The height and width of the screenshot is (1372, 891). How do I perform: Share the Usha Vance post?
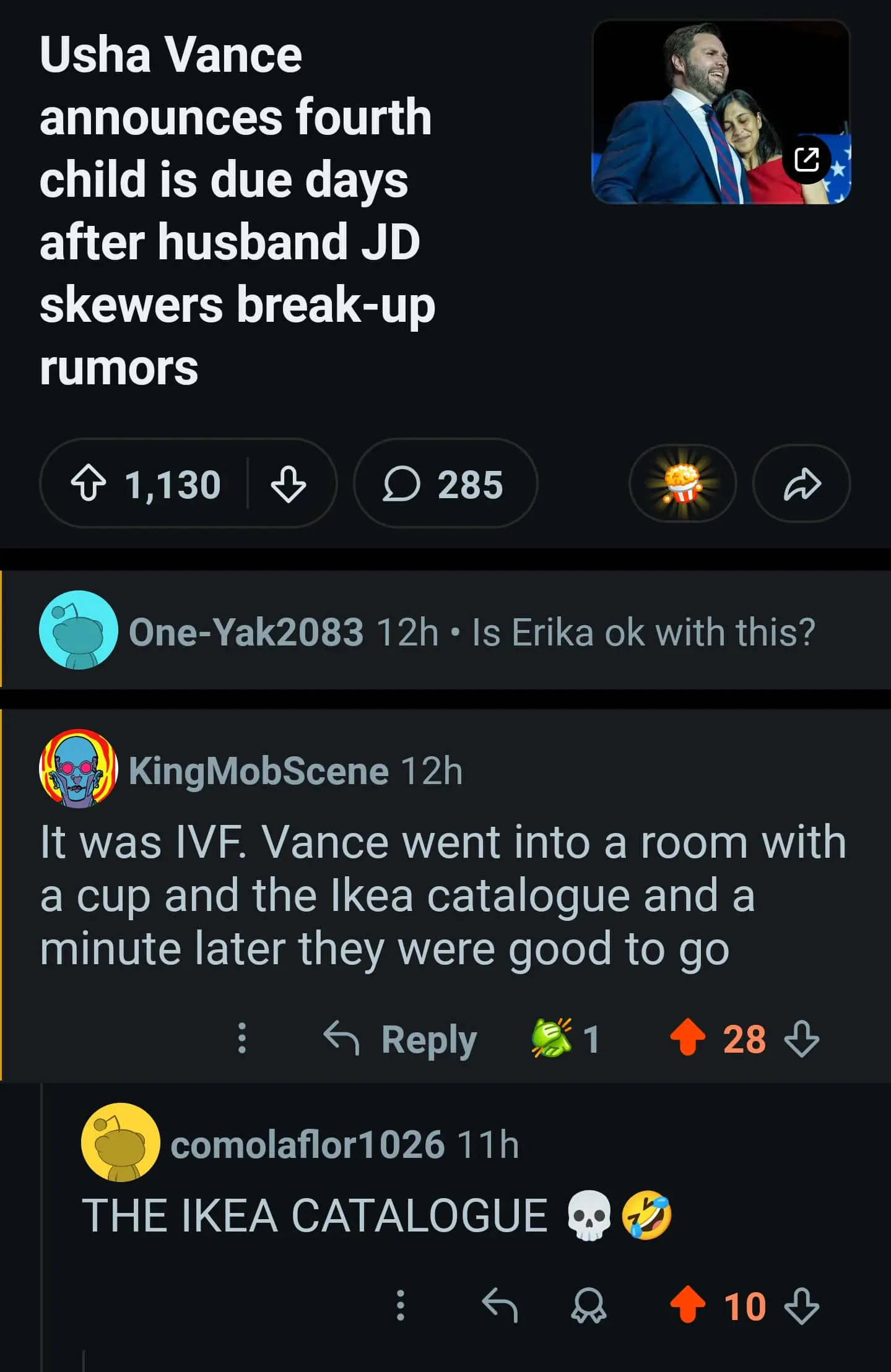pos(801,484)
